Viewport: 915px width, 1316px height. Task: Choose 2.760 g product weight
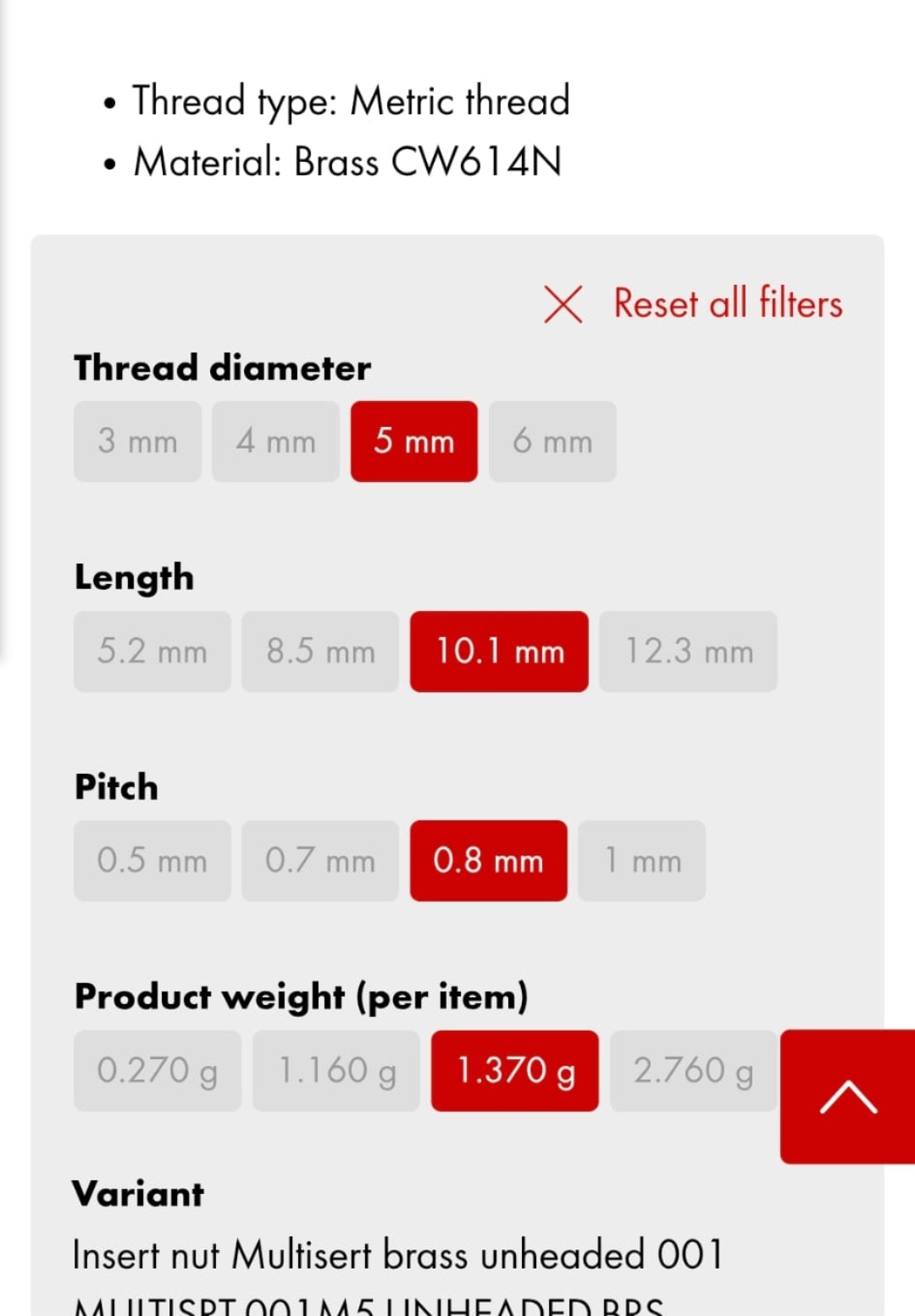click(693, 1070)
